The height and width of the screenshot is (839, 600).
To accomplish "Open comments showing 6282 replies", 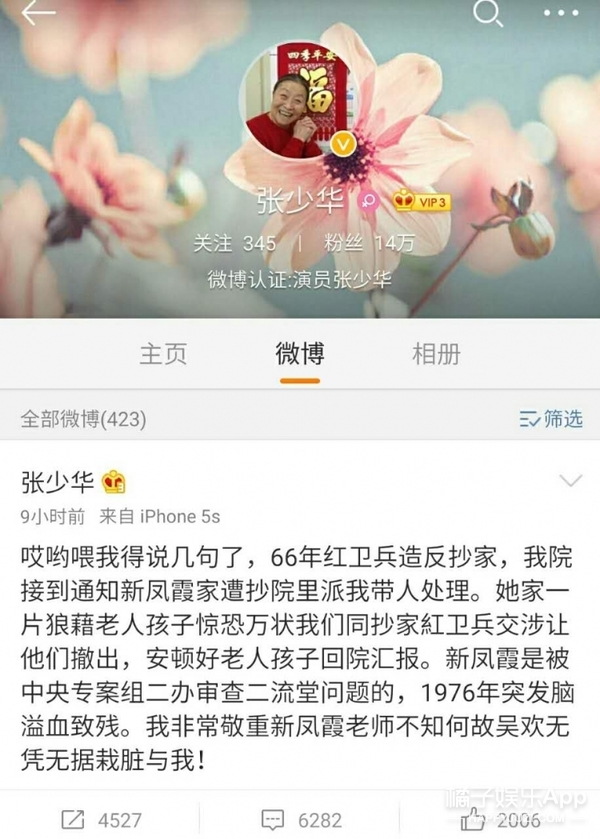I will click(x=300, y=819).
